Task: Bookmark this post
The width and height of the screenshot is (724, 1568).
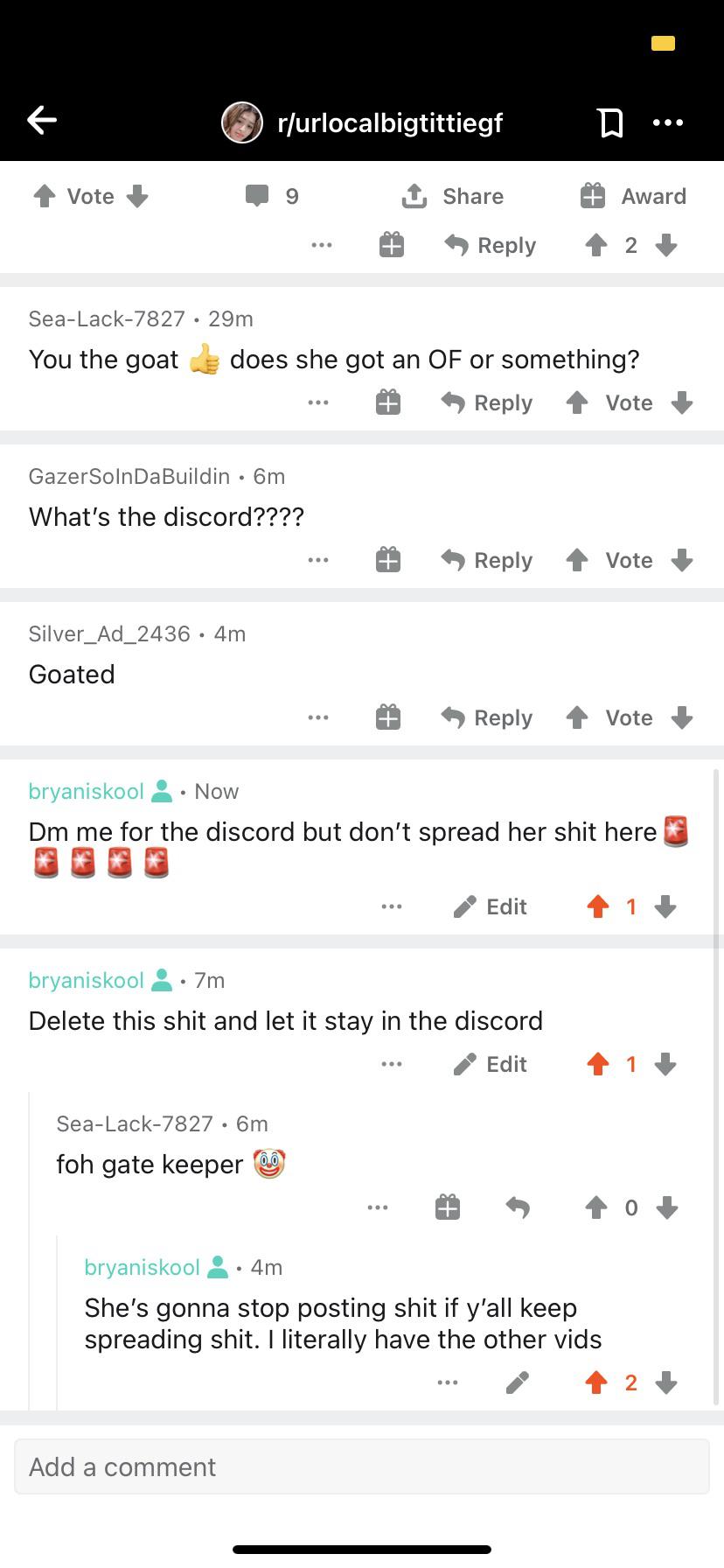Action: [611, 122]
